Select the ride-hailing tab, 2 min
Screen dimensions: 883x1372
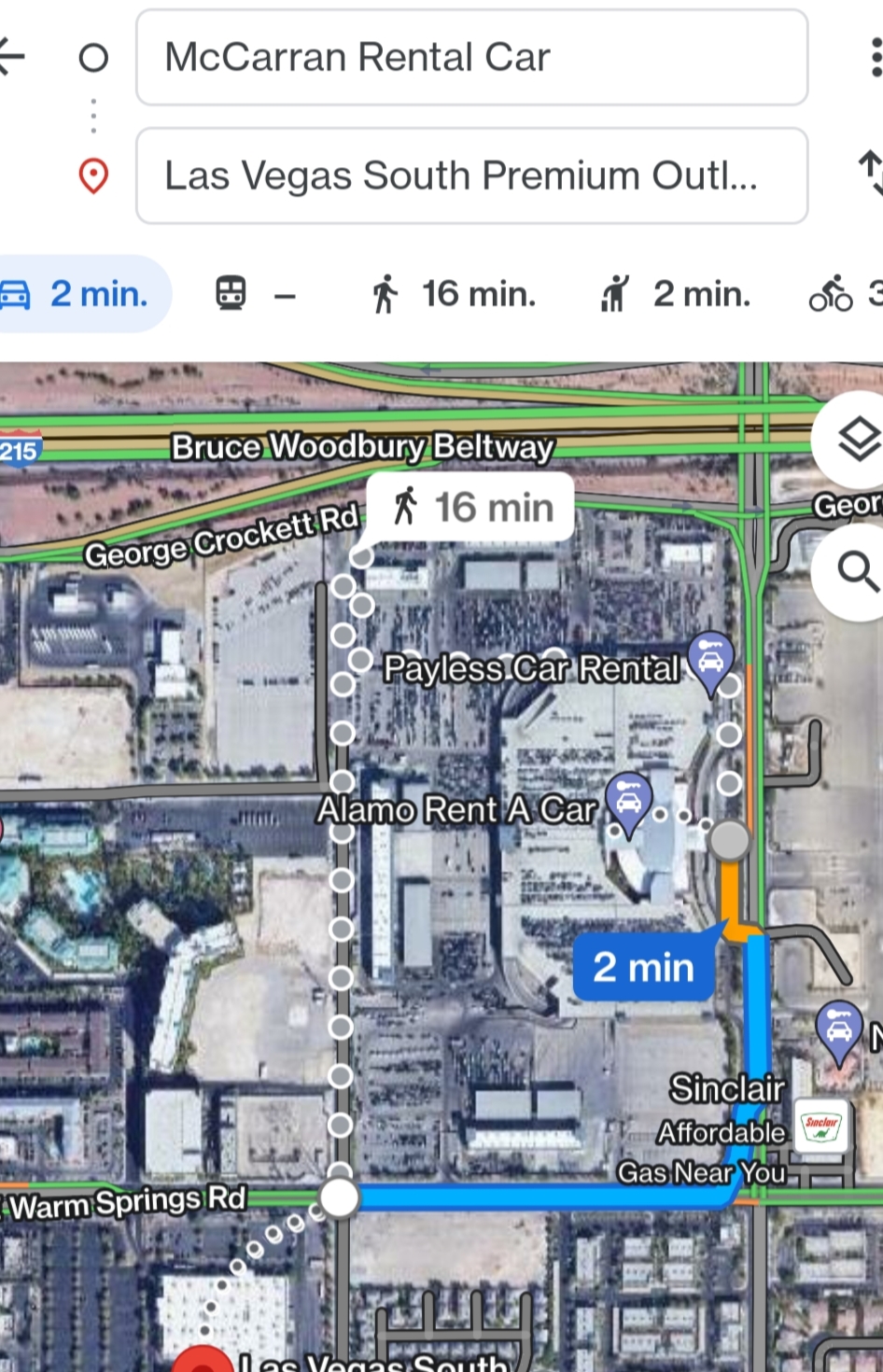coord(674,295)
